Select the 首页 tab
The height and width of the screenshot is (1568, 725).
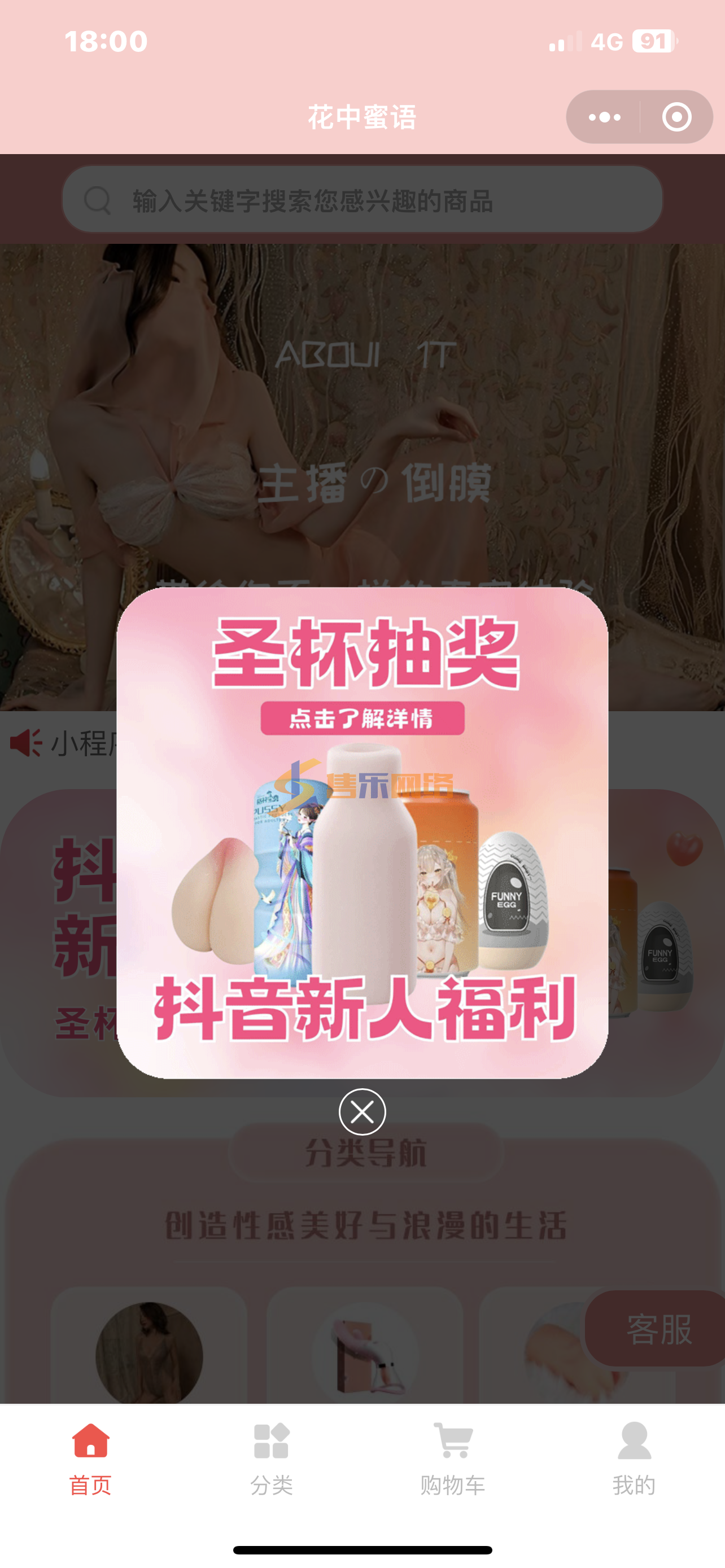[91, 1459]
